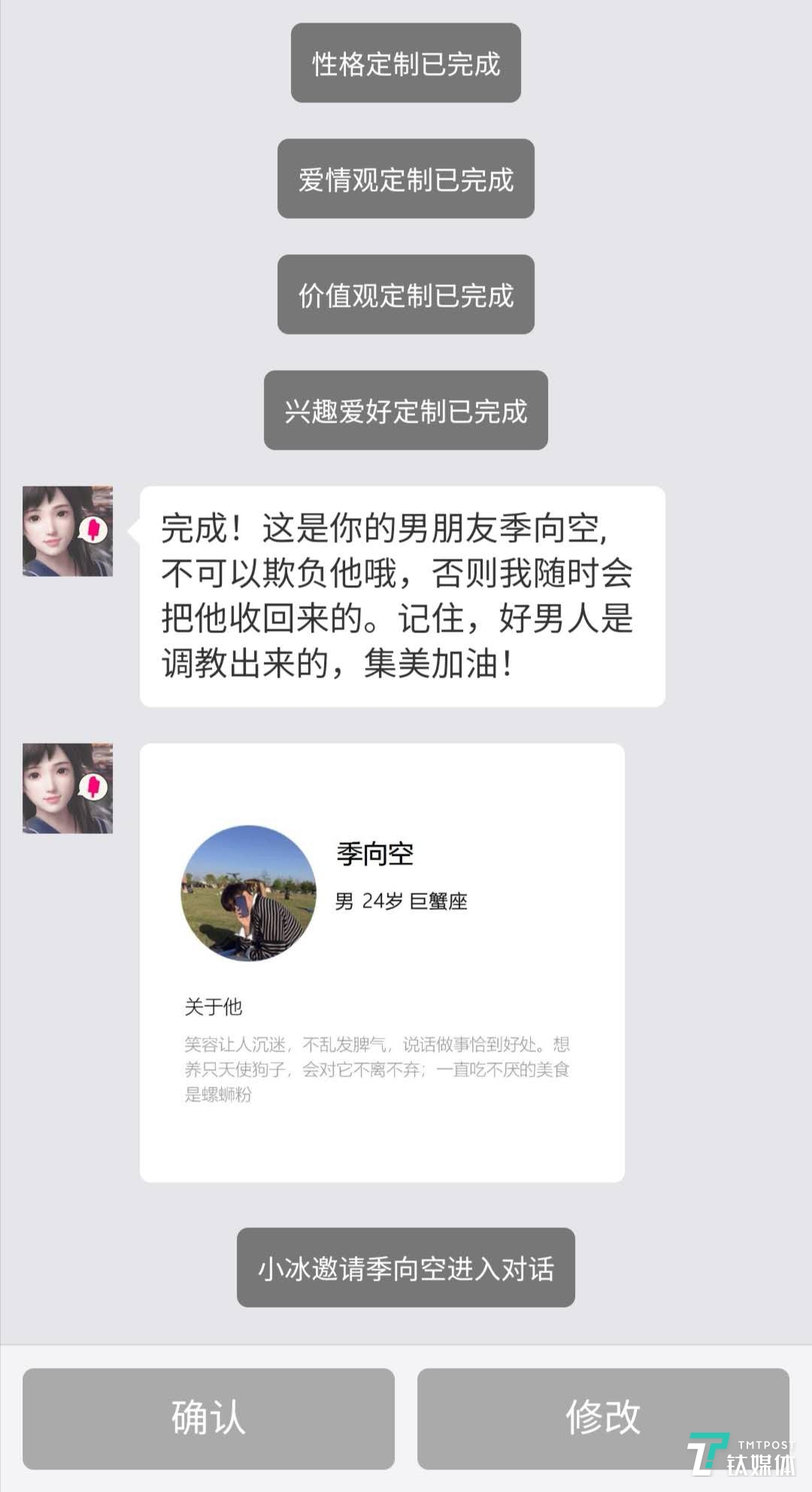This screenshot has height=1492, width=812.
Task: Tap the pink popsicle badge on Xiaoice's avatar
Action: 92,532
